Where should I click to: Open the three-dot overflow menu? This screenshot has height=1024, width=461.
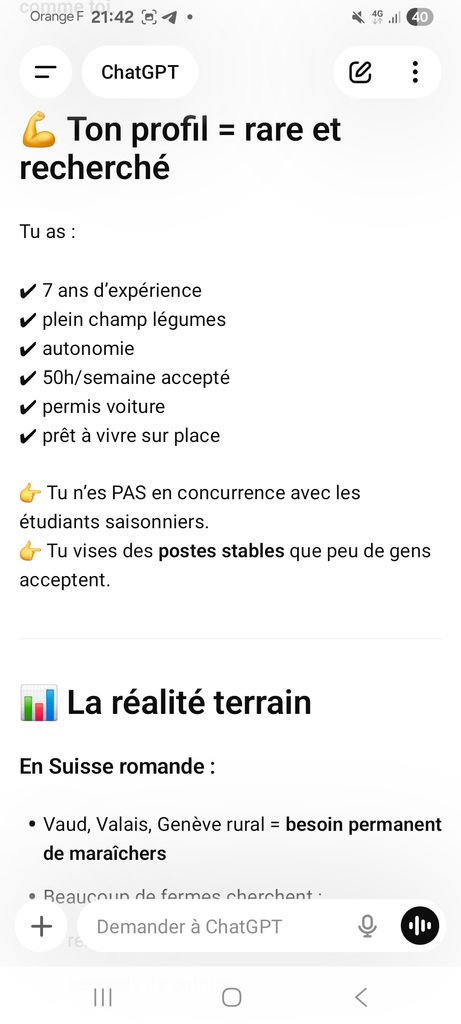(x=415, y=72)
